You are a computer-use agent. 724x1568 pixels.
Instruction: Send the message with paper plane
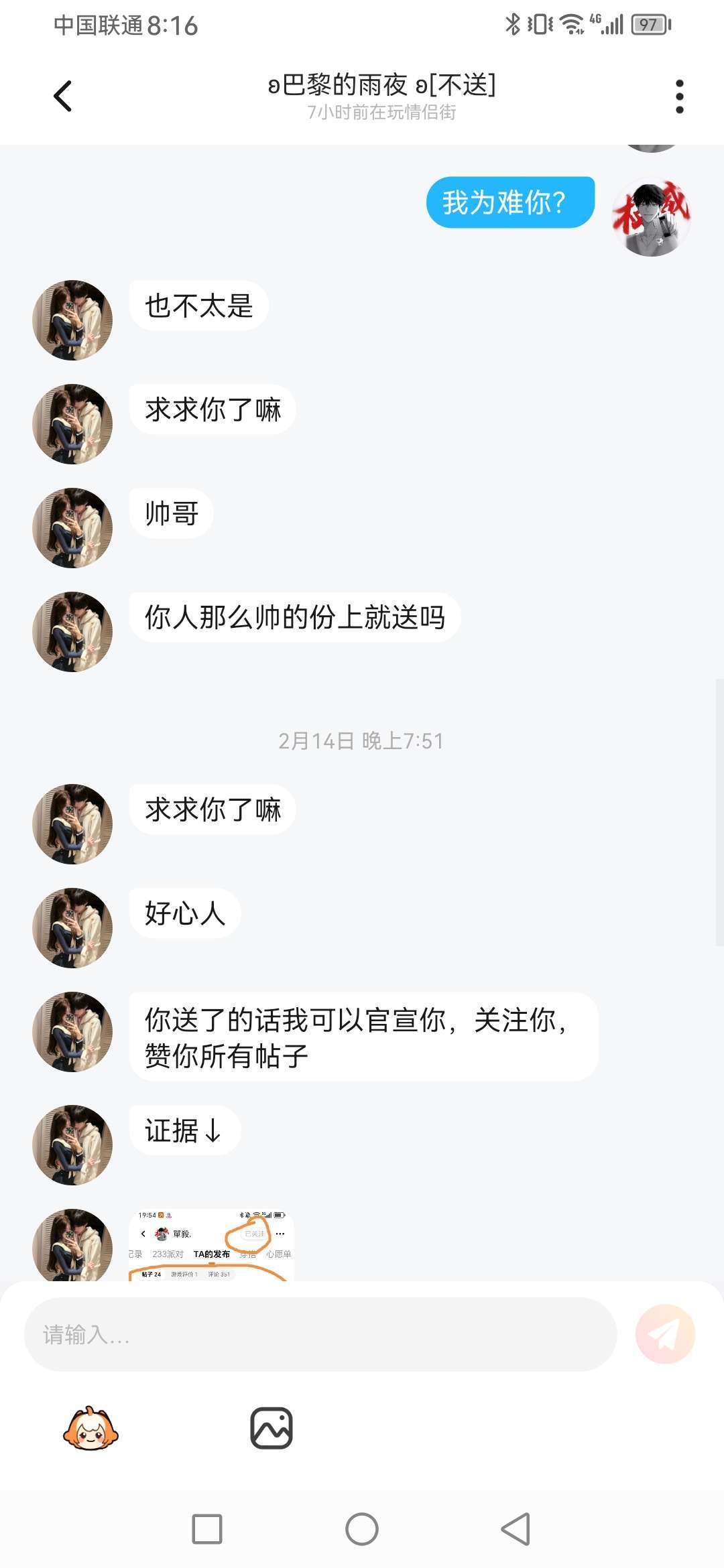[x=664, y=1334]
